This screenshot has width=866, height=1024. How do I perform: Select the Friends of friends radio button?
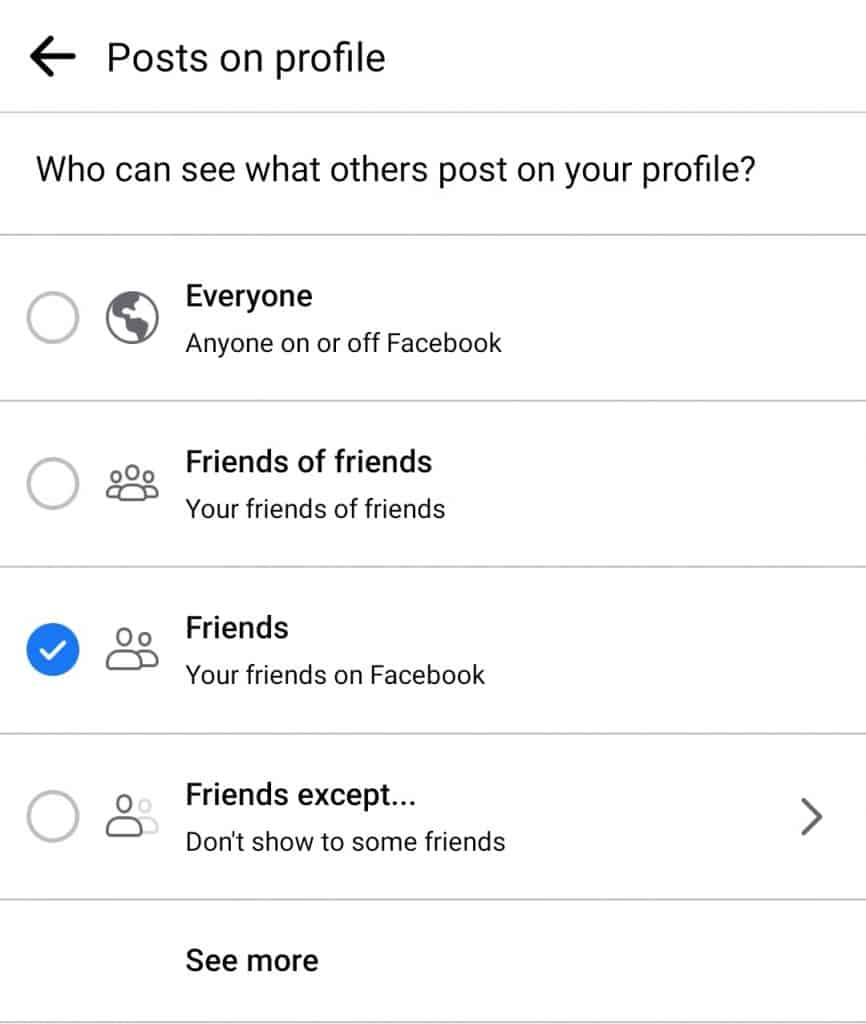coord(52,483)
